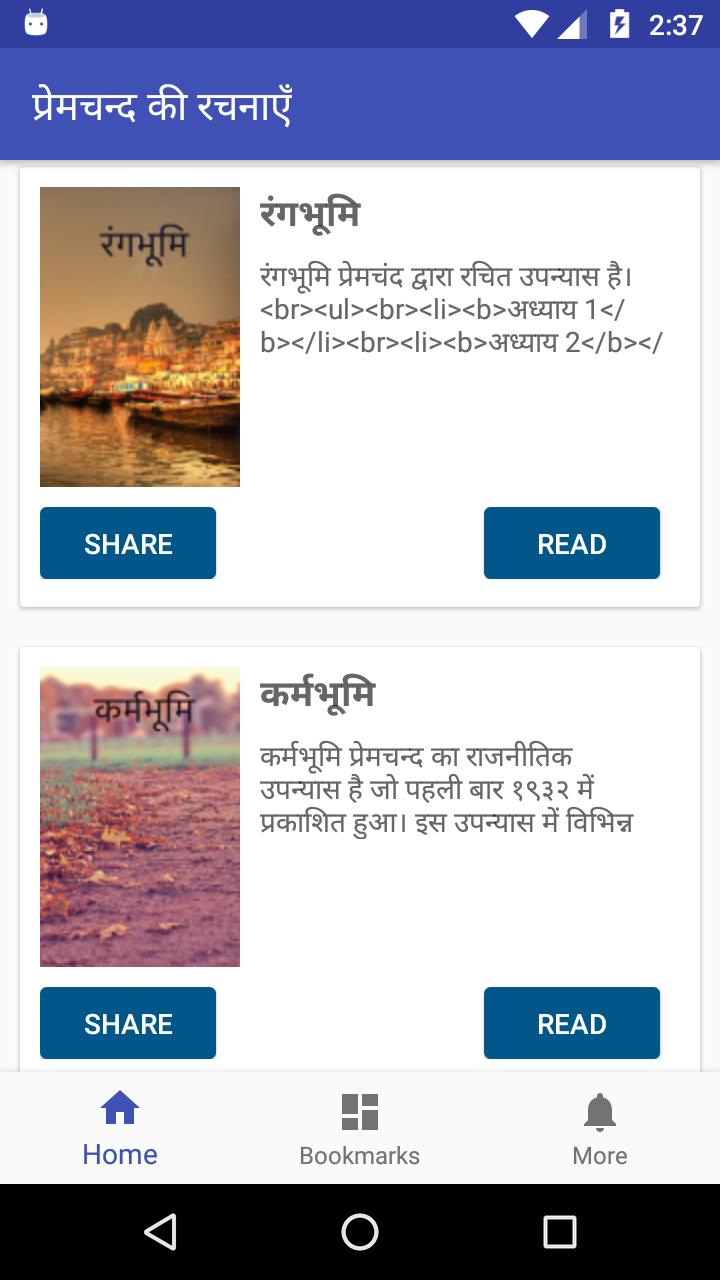Select the Home icon in bottom navigation

point(119,1108)
